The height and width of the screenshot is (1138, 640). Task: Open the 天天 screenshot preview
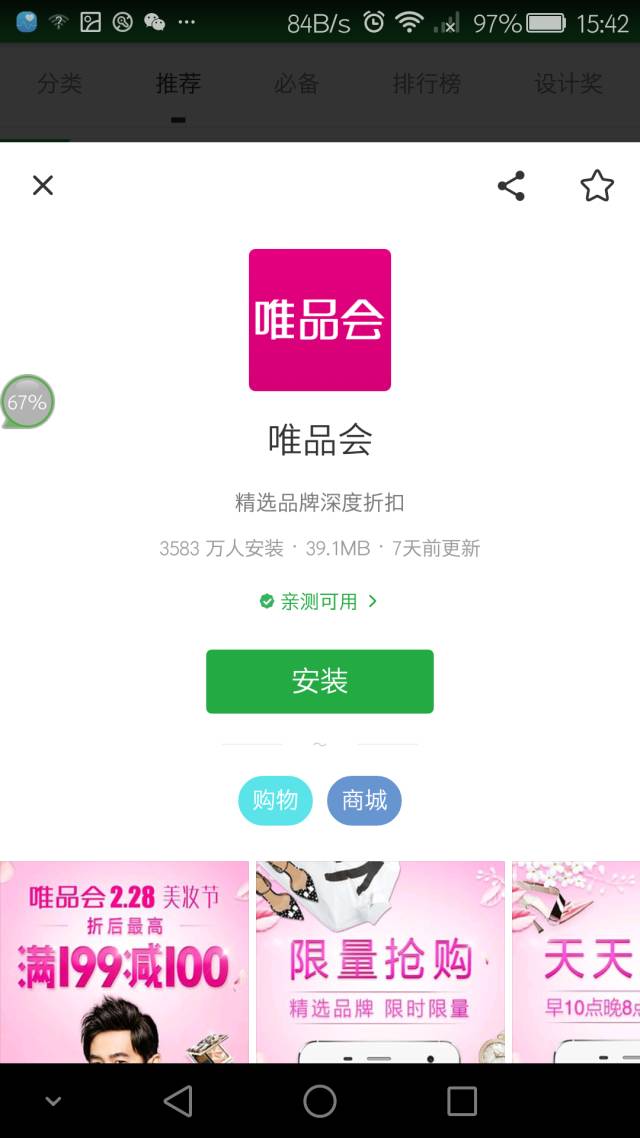click(x=576, y=962)
